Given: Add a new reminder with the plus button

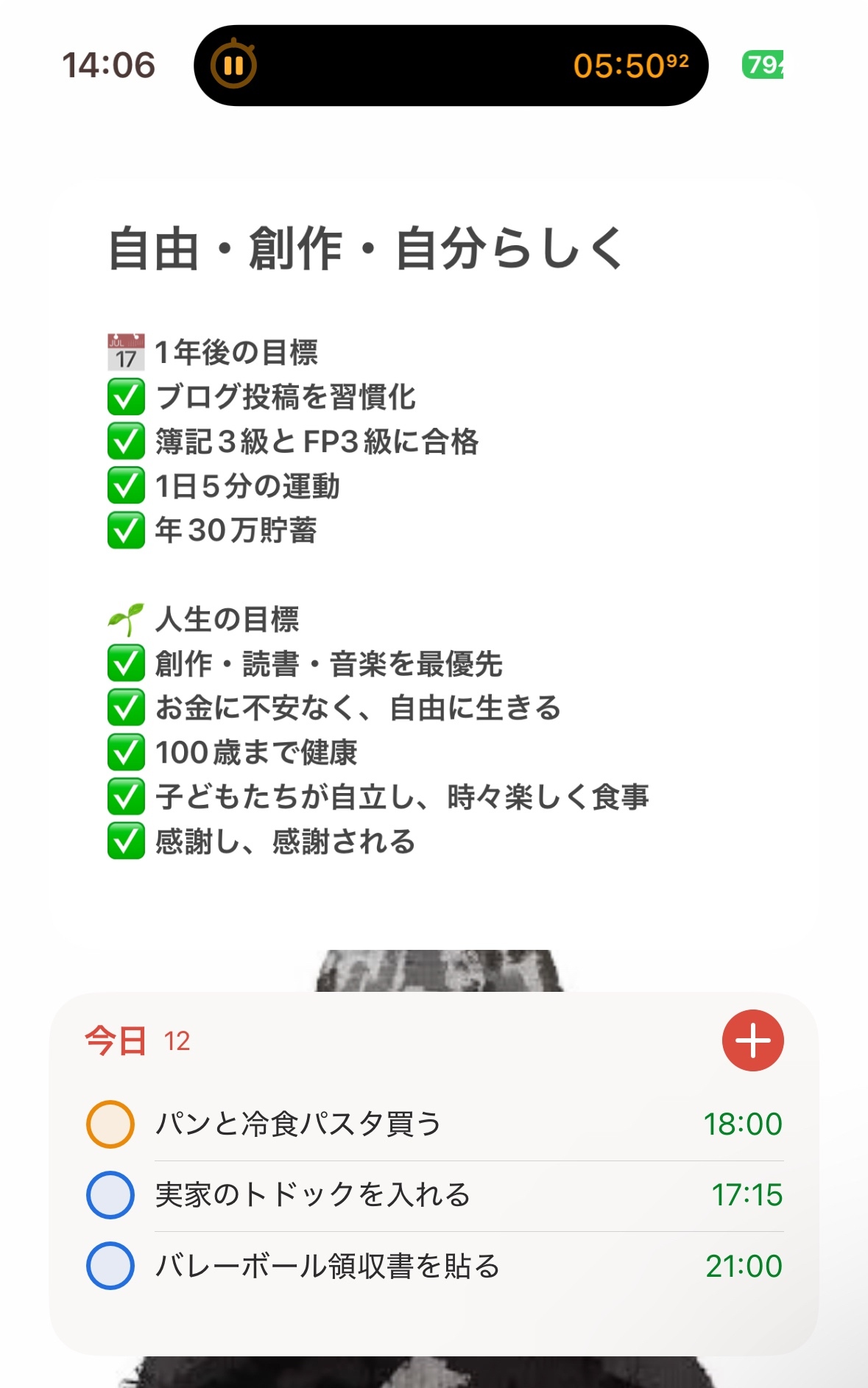Looking at the screenshot, I should [x=752, y=1040].
